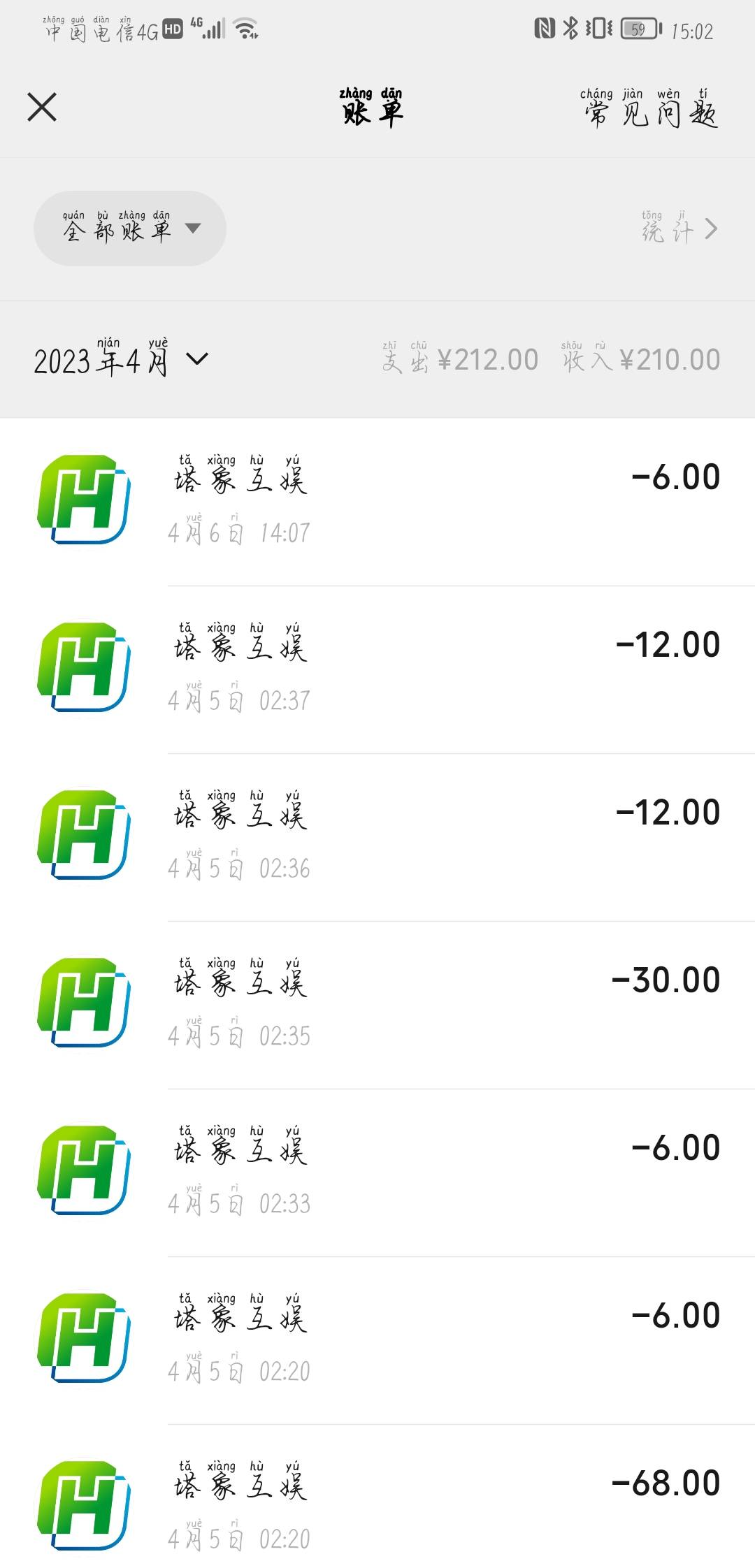This screenshot has height=1568, width=755.
Task: View the -12.00 payment at 02:36
Action: tap(377, 837)
